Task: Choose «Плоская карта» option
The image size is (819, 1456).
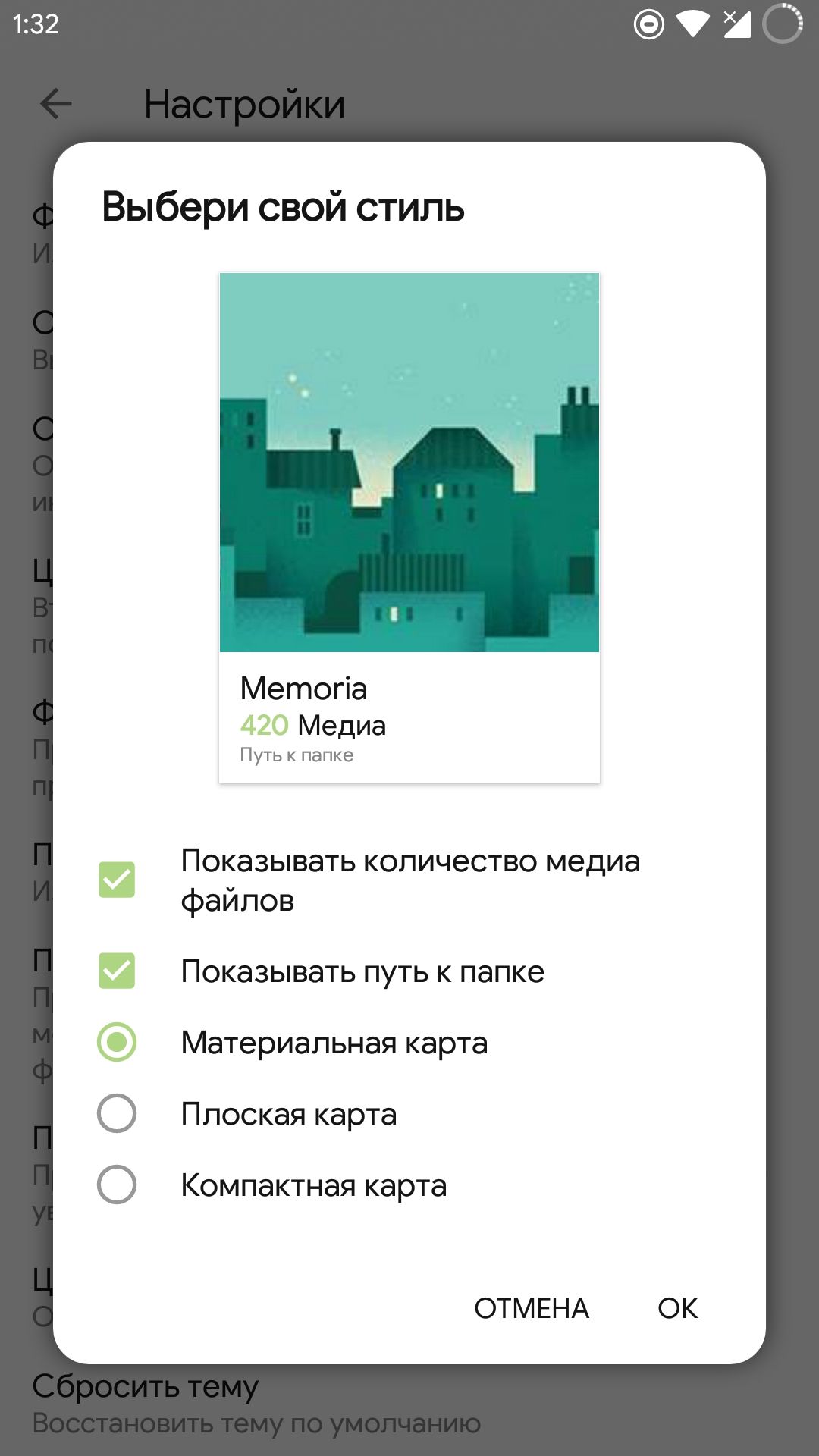Action: (x=117, y=1114)
